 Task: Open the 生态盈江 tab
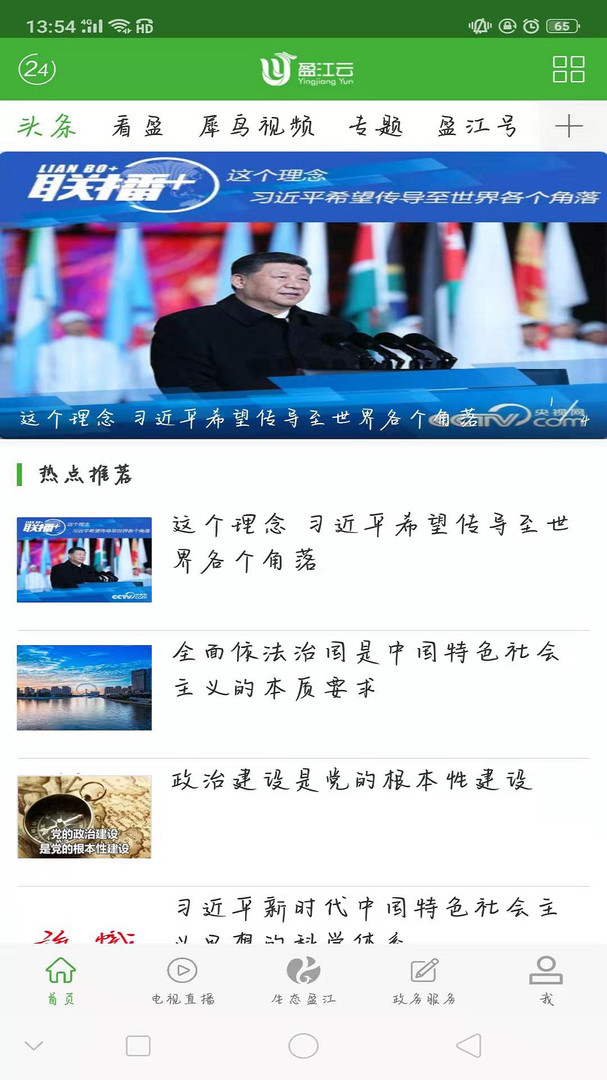click(x=303, y=980)
